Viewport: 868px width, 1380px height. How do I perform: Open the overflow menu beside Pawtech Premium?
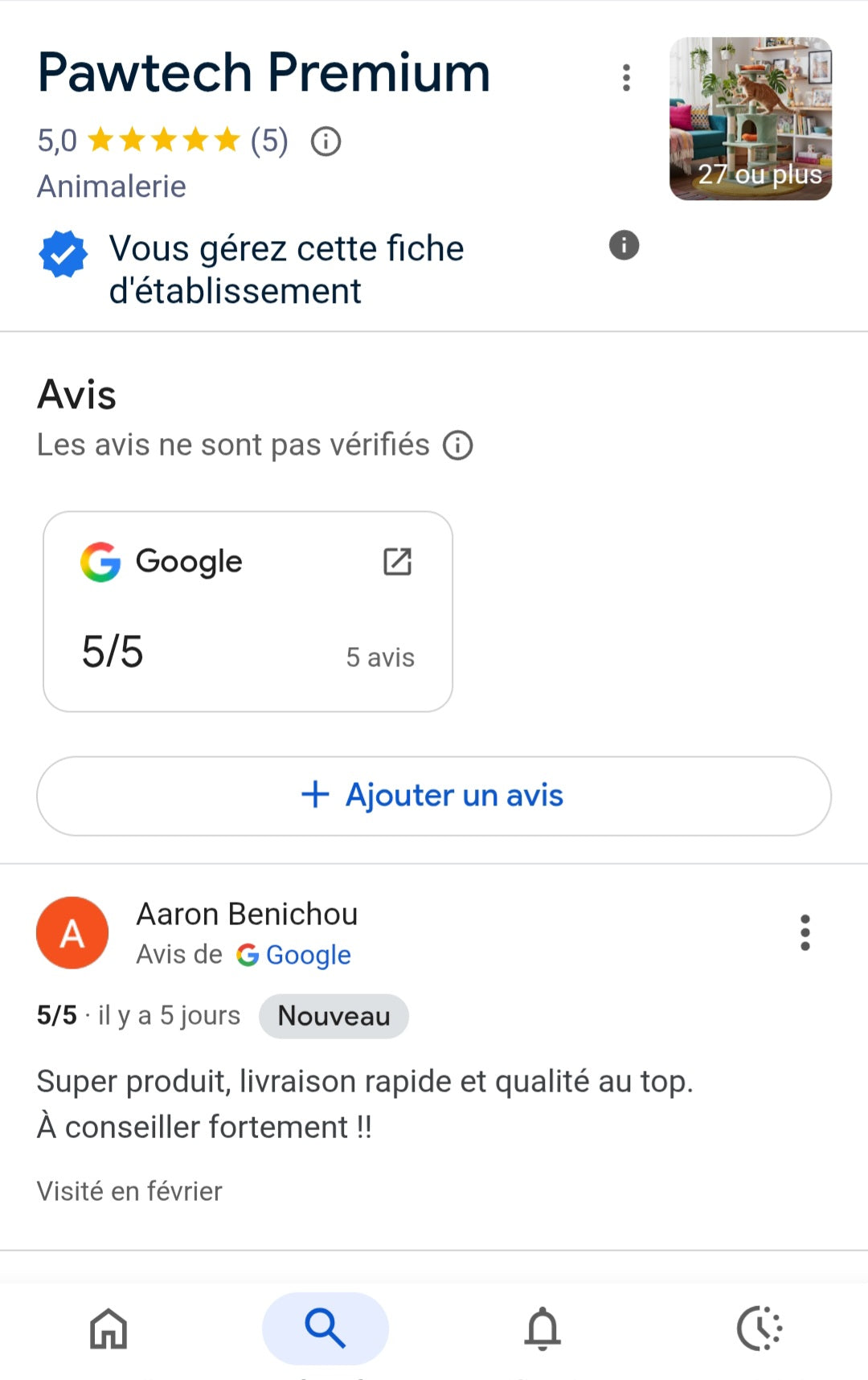[626, 78]
